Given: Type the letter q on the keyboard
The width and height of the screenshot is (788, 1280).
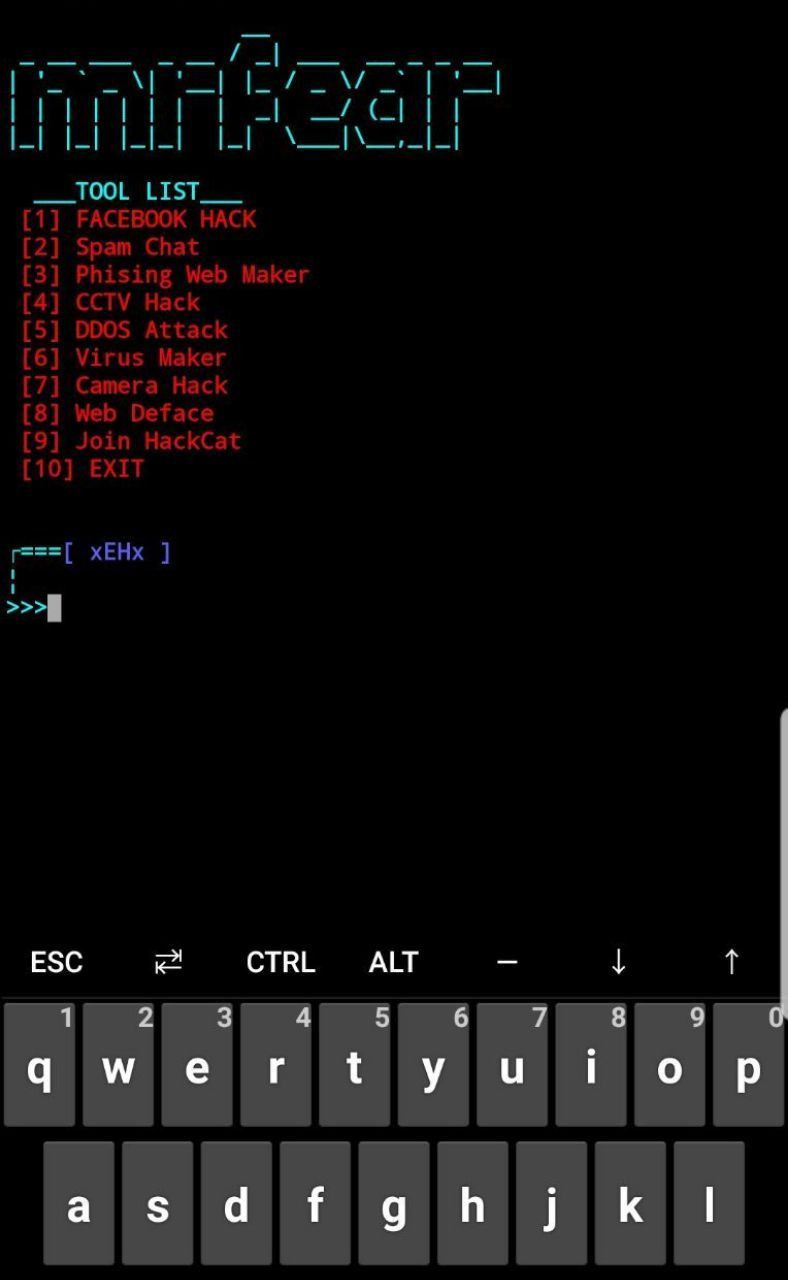Looking at the screenshot, I should [40, 1066].
